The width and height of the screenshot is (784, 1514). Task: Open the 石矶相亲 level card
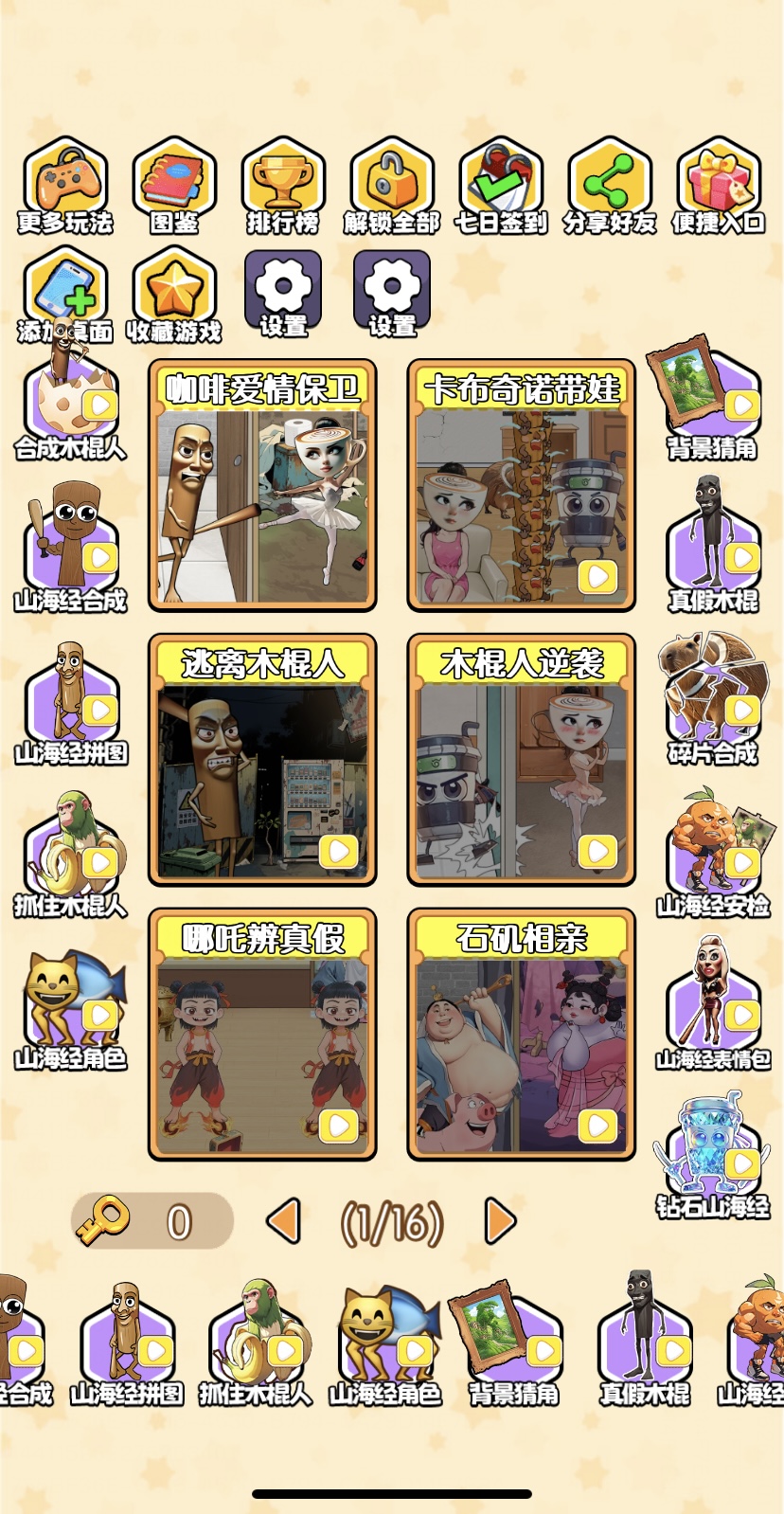click(x=521, y=1035)
